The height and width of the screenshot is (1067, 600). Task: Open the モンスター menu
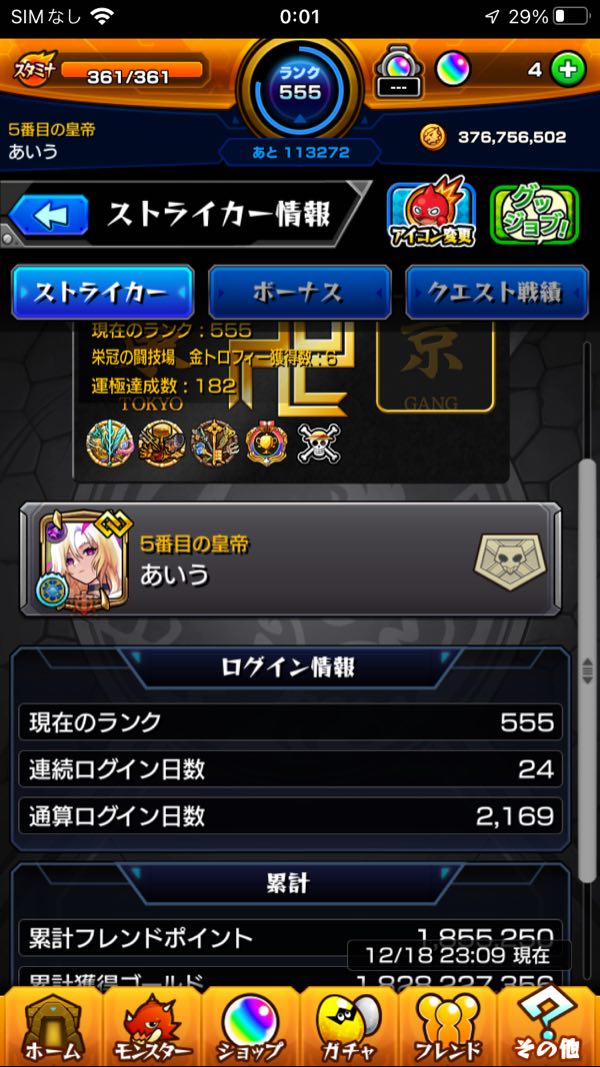click(150, 1027)
